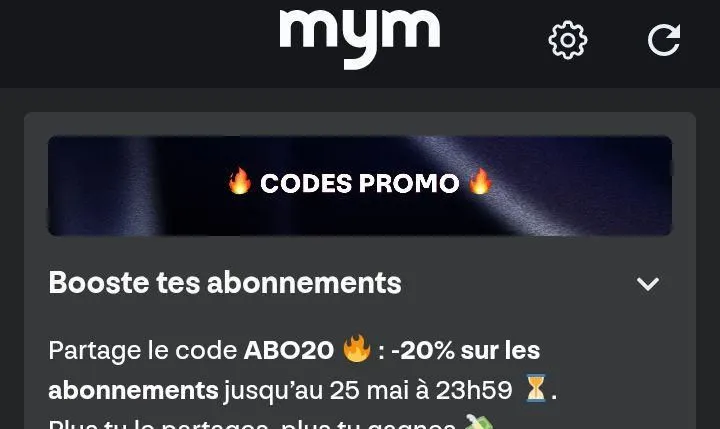Viewport: 720px width, 429px height.
Task: Open the settings gear icon
Action: click(567, 41)
